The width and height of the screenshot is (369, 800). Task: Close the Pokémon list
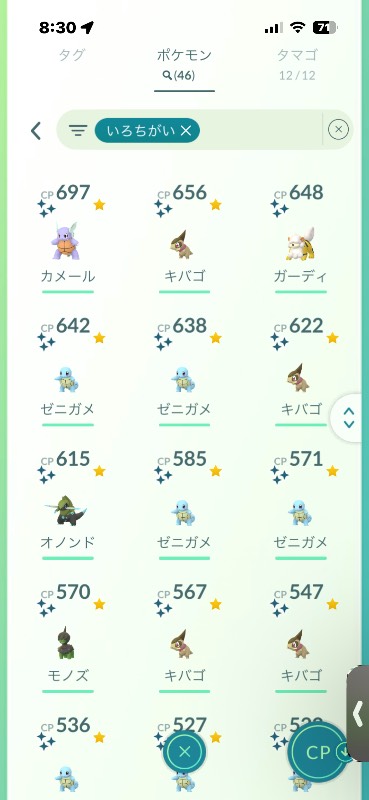(185, 752)
